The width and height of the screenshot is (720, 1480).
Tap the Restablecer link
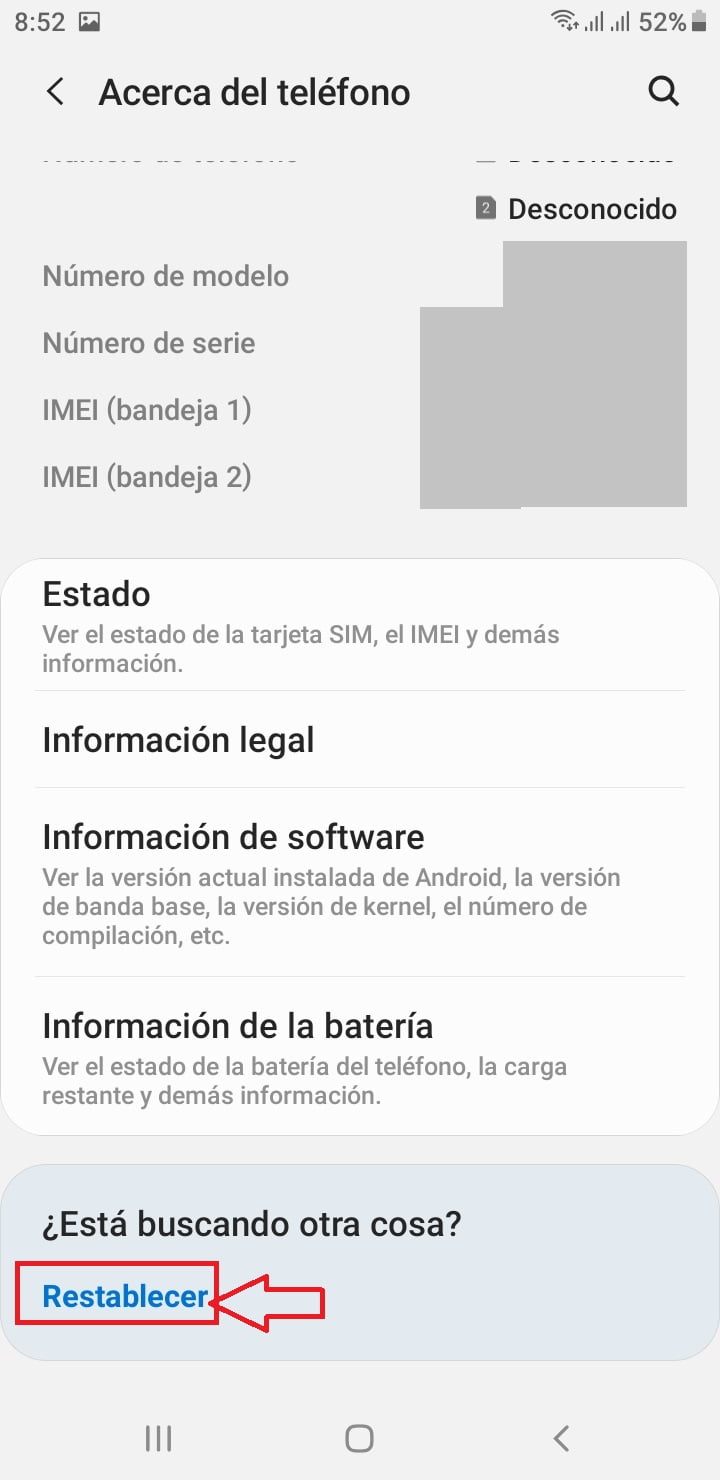(x=125, y=1297)
